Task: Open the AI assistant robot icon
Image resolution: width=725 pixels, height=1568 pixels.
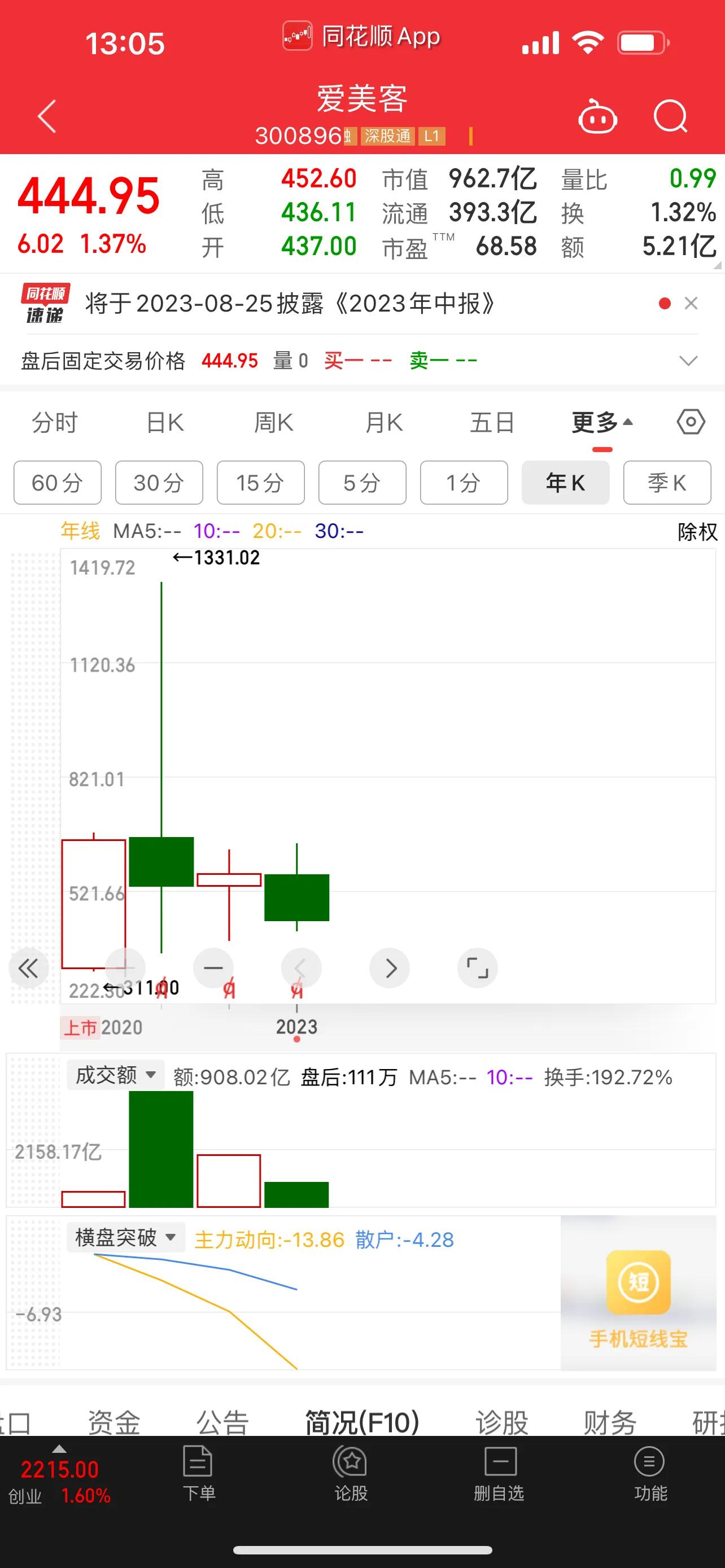Action: 597,116
